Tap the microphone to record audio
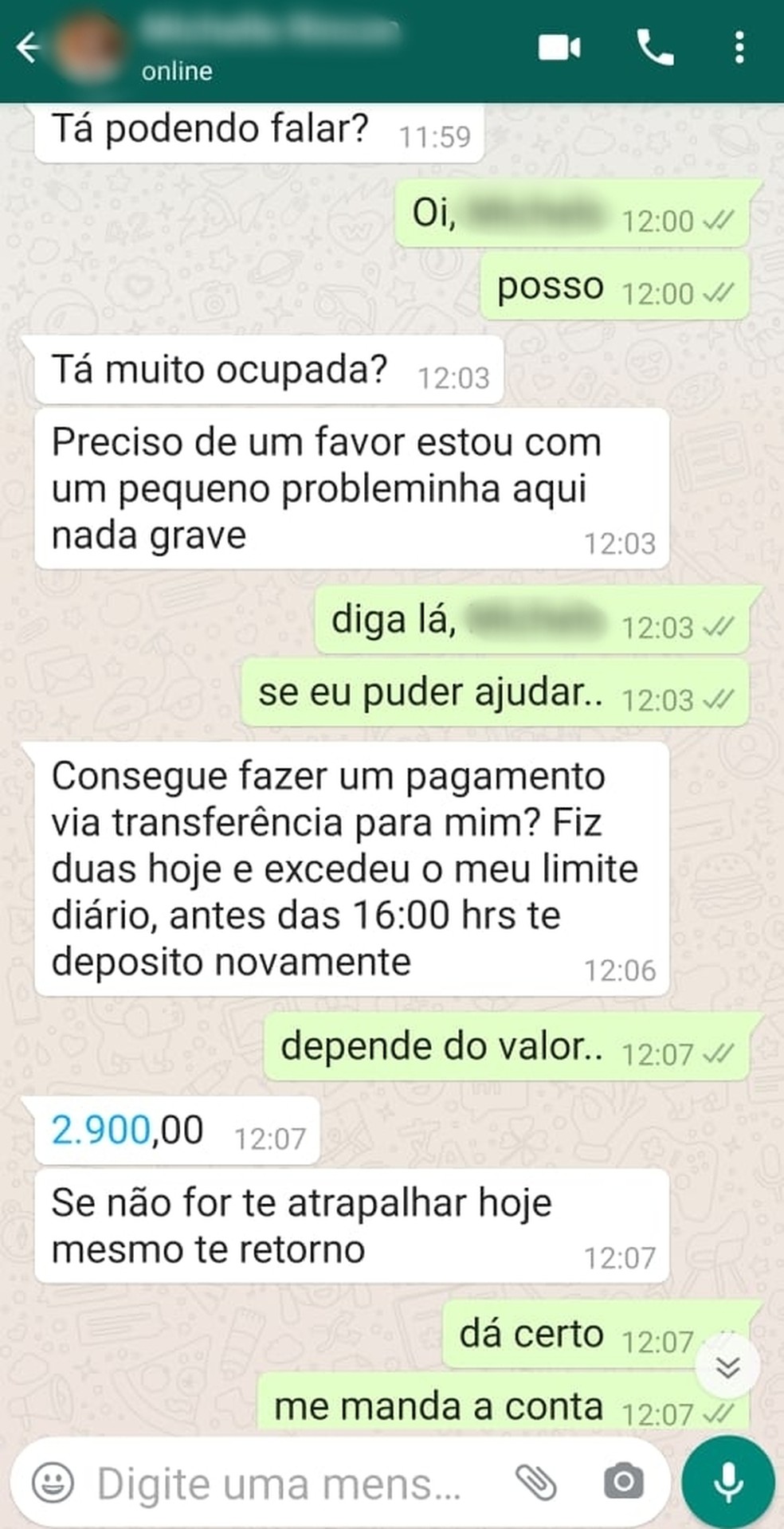 tap(728, 1482)
